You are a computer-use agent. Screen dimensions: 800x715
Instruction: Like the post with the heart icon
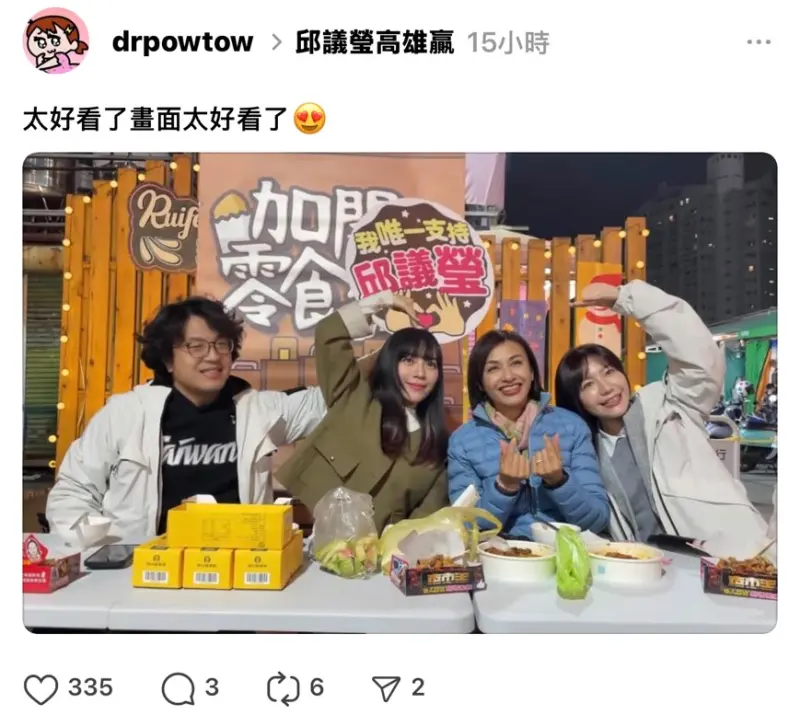coord(41,688)
